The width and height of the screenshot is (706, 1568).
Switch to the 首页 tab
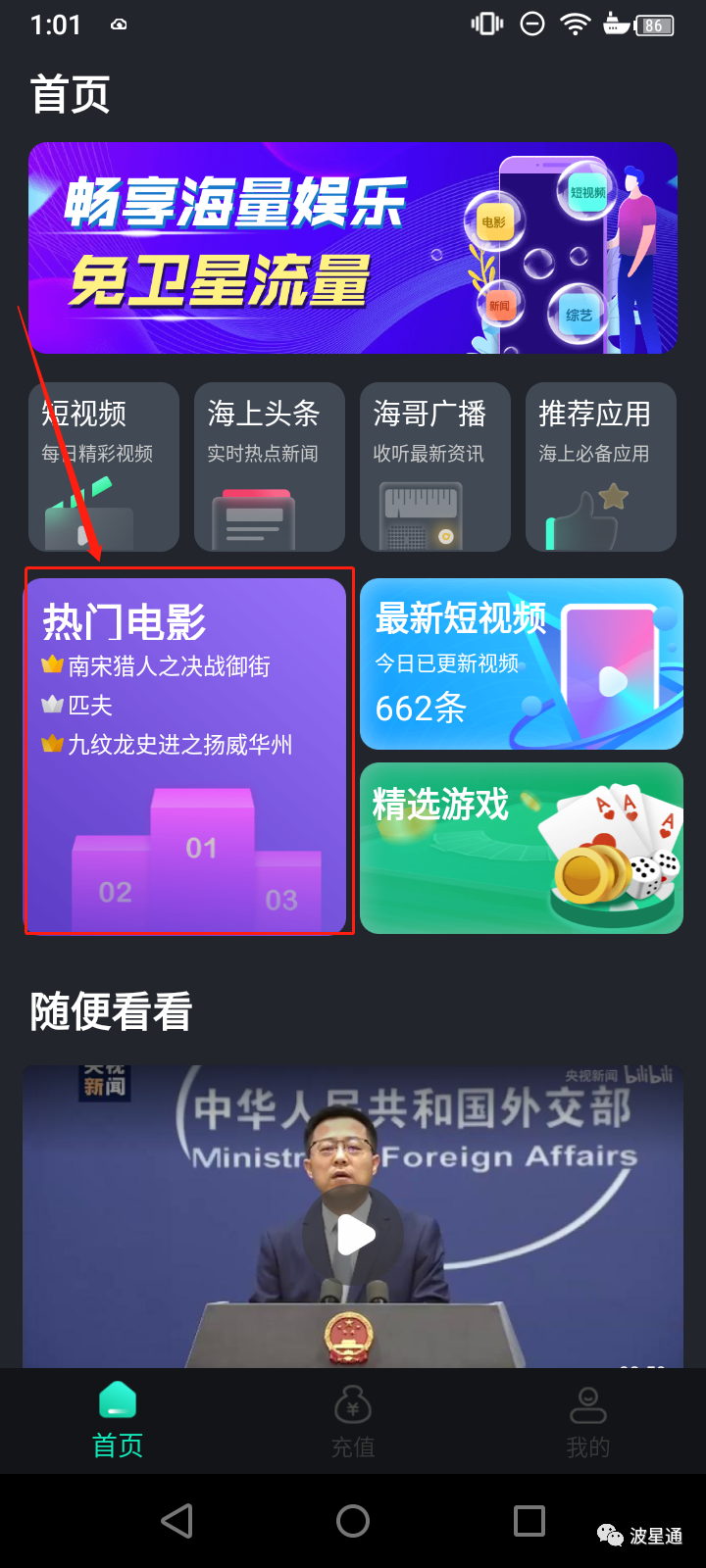[x=118, y=1421]
